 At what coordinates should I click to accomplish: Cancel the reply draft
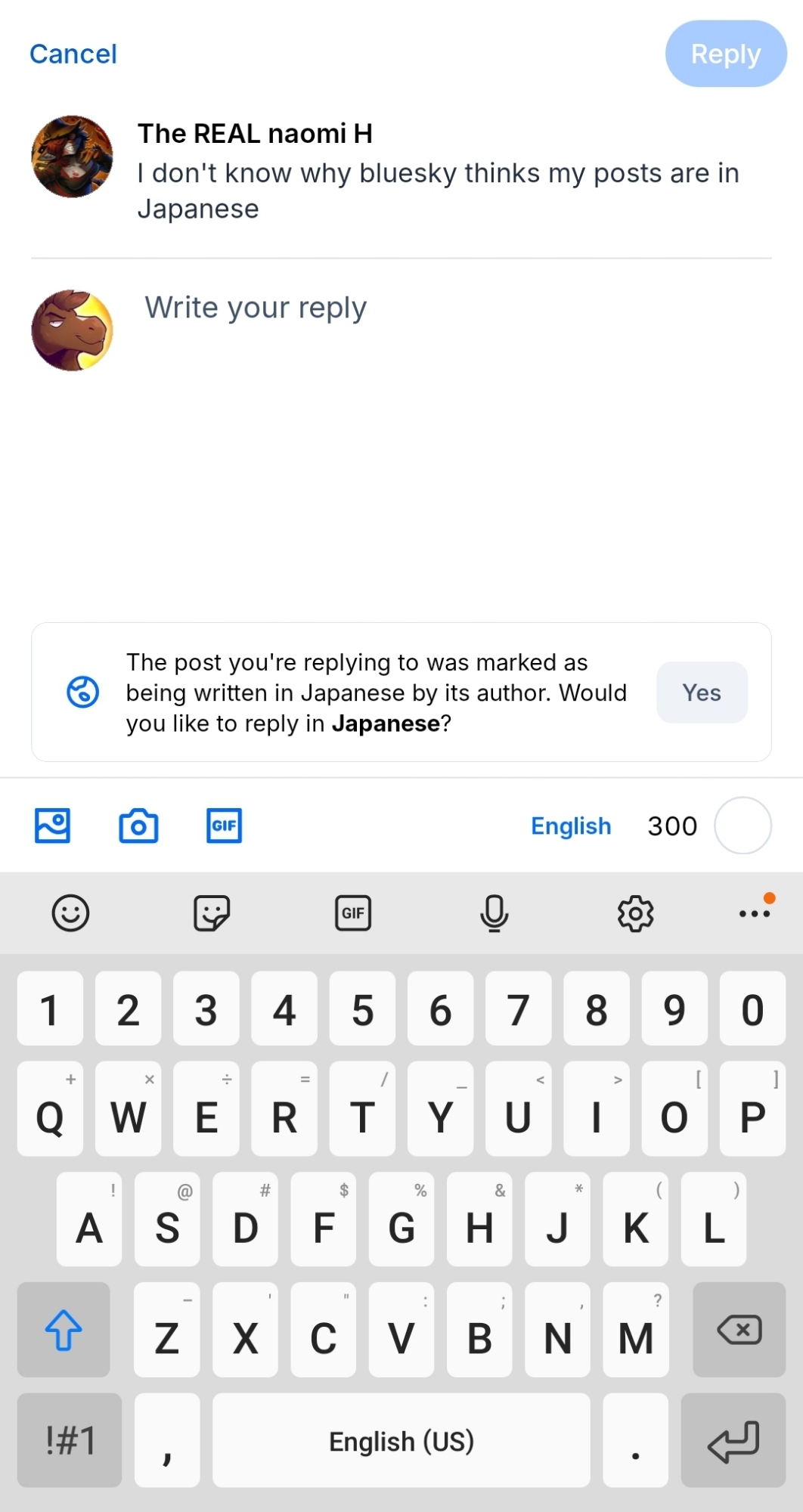[73, 54]
